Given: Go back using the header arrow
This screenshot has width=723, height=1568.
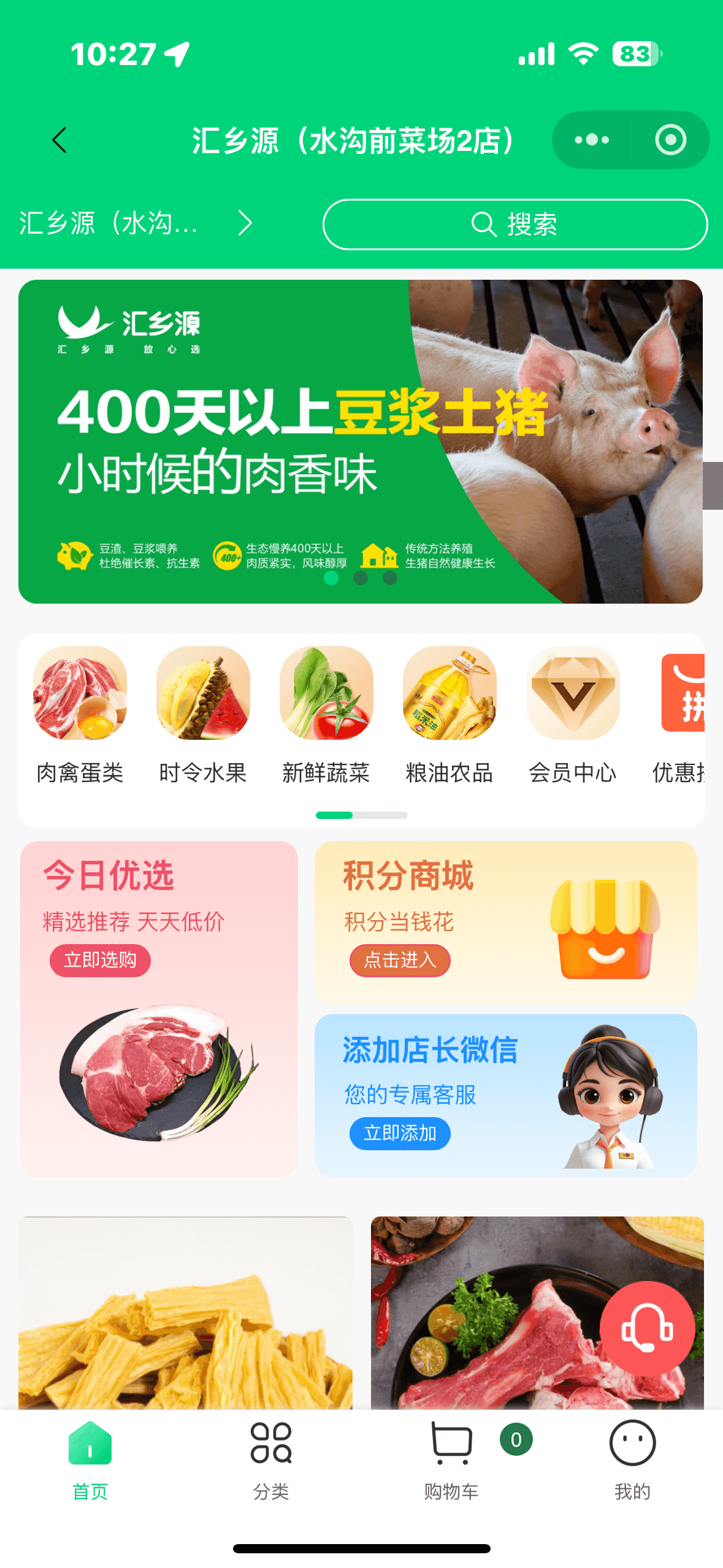Looking at the screenshot, I should pyautogui.click(x=59, y=140).
